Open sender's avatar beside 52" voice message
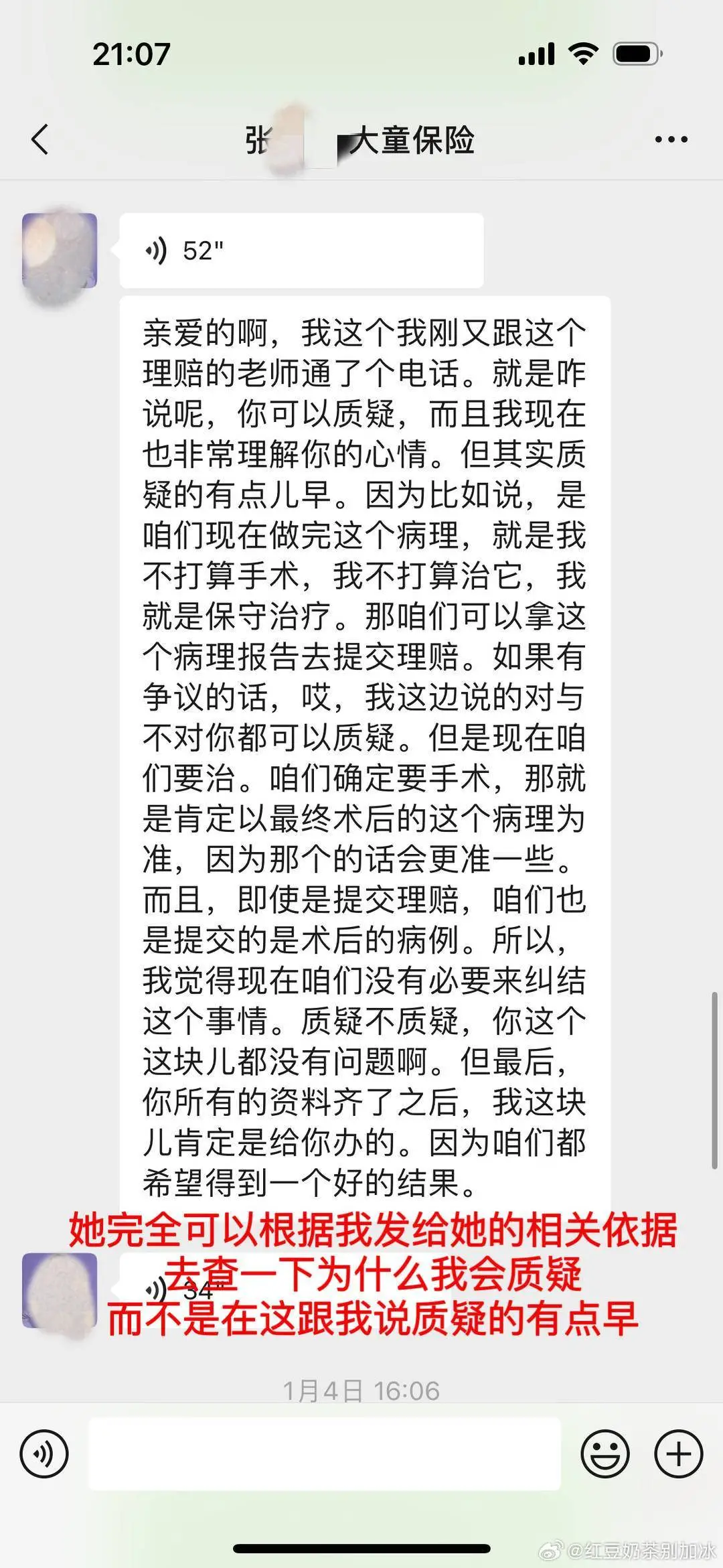The image size is (723, 1568). [60, 251]
